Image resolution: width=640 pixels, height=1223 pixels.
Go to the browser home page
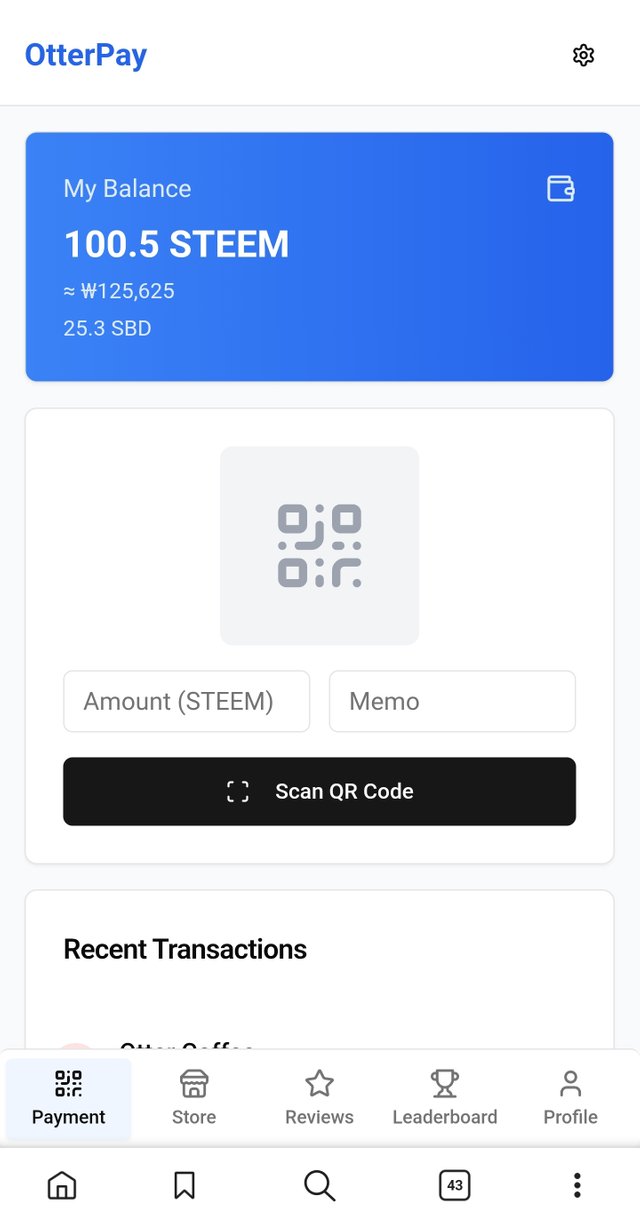click(x=62, y=1186)
